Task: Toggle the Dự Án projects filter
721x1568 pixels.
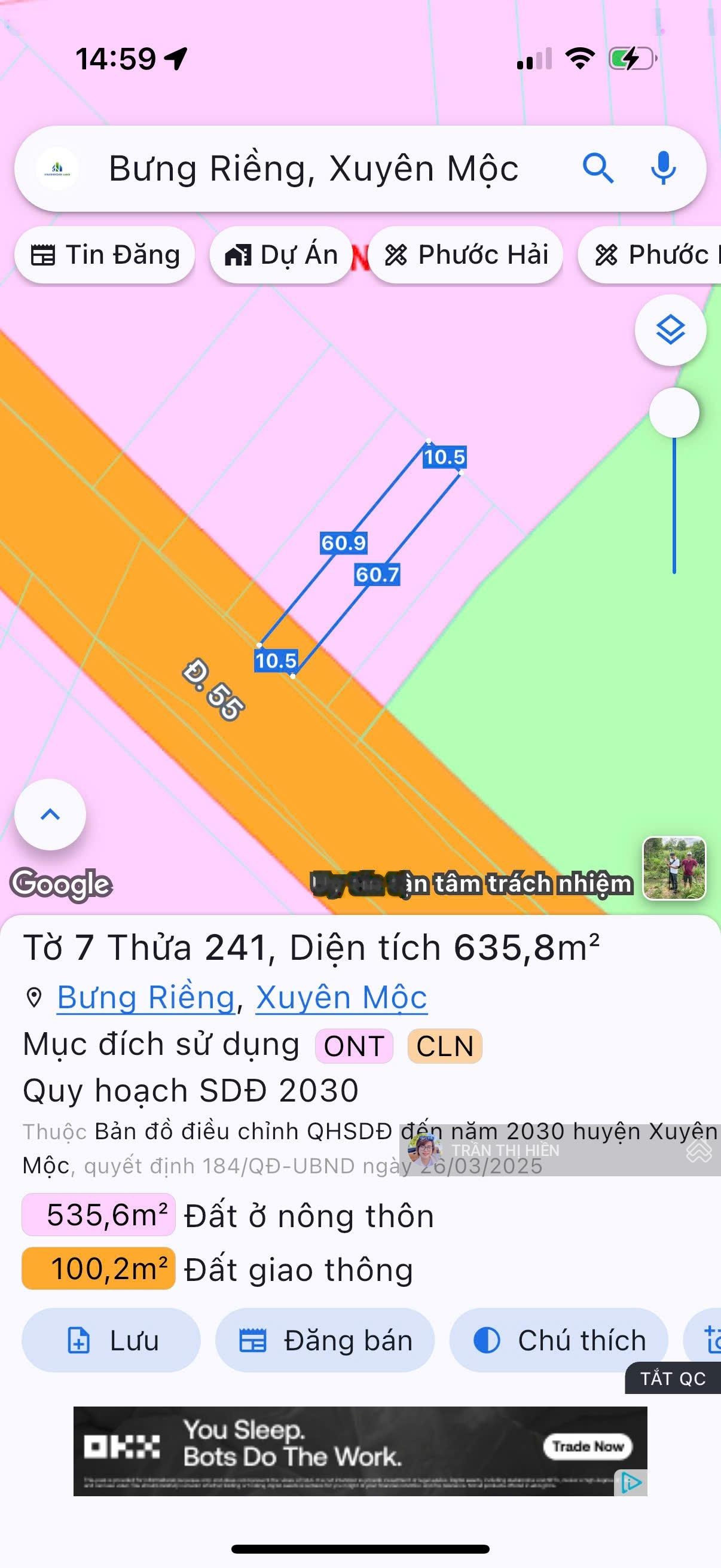Action: pos(280,255)
